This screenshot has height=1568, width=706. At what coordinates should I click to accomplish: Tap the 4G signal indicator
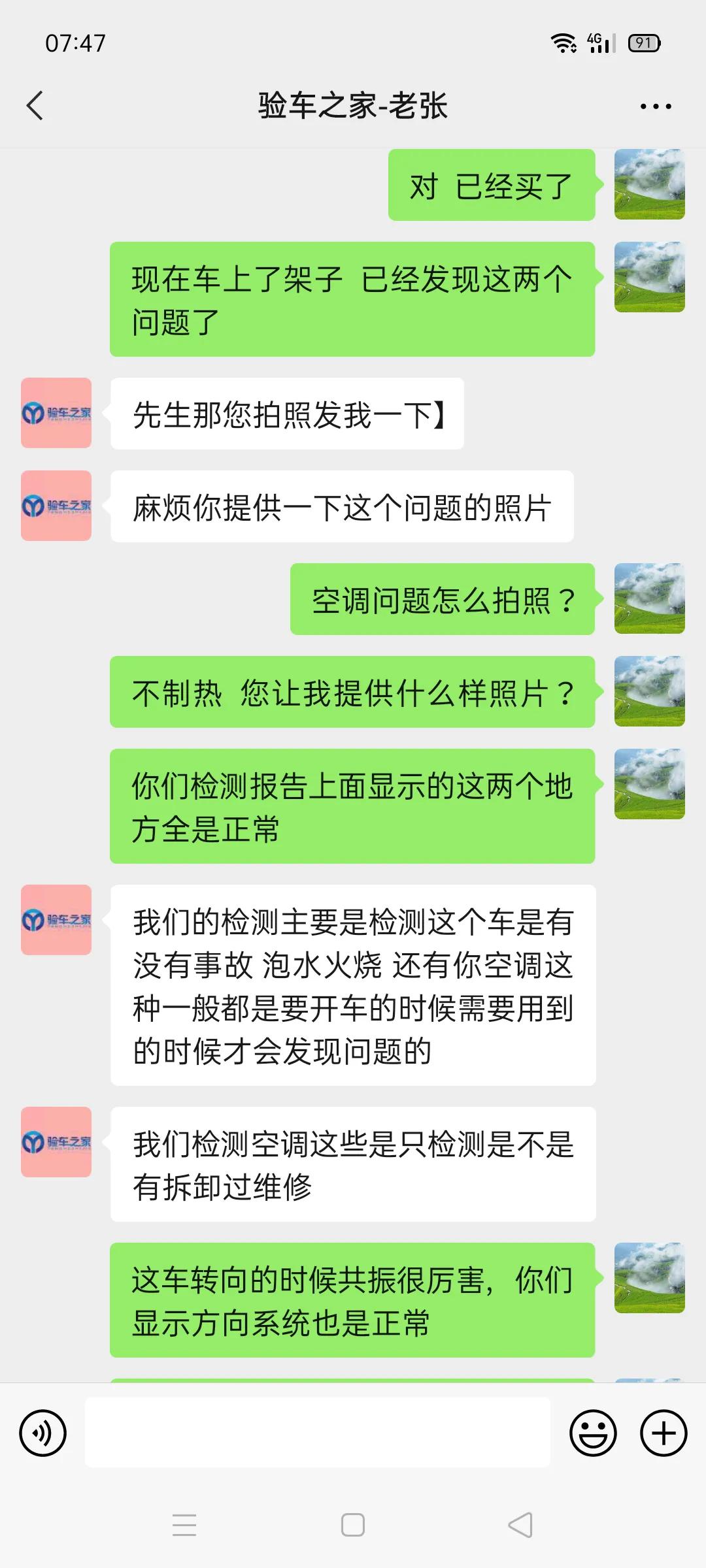click(x=601, y=42)
